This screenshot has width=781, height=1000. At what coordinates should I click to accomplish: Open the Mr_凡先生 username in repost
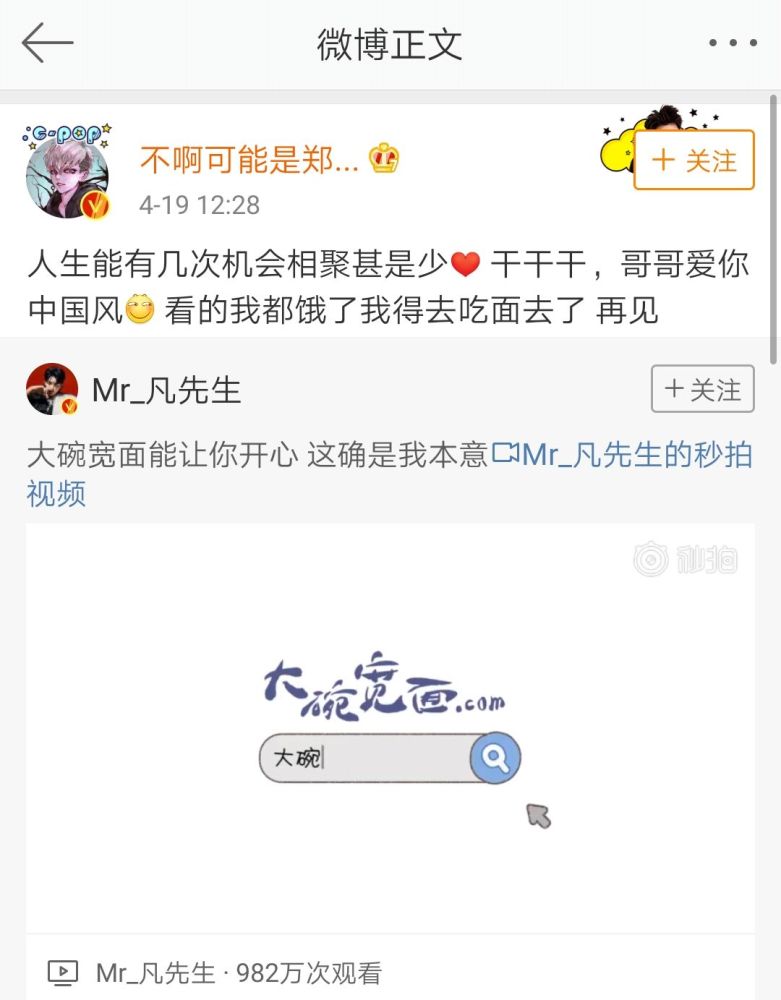[166, 390]
